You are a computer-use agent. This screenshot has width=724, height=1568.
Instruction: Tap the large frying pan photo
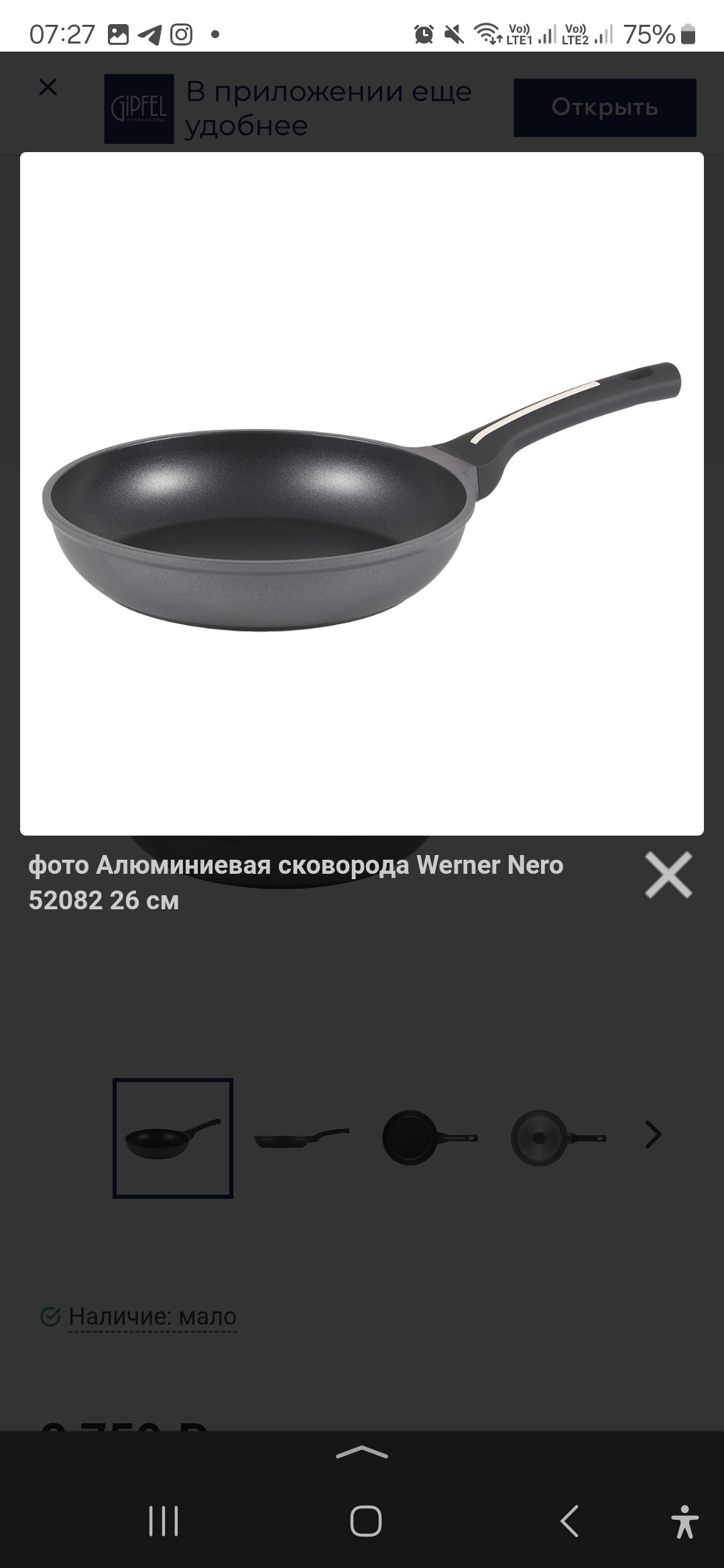pos(362,494)
